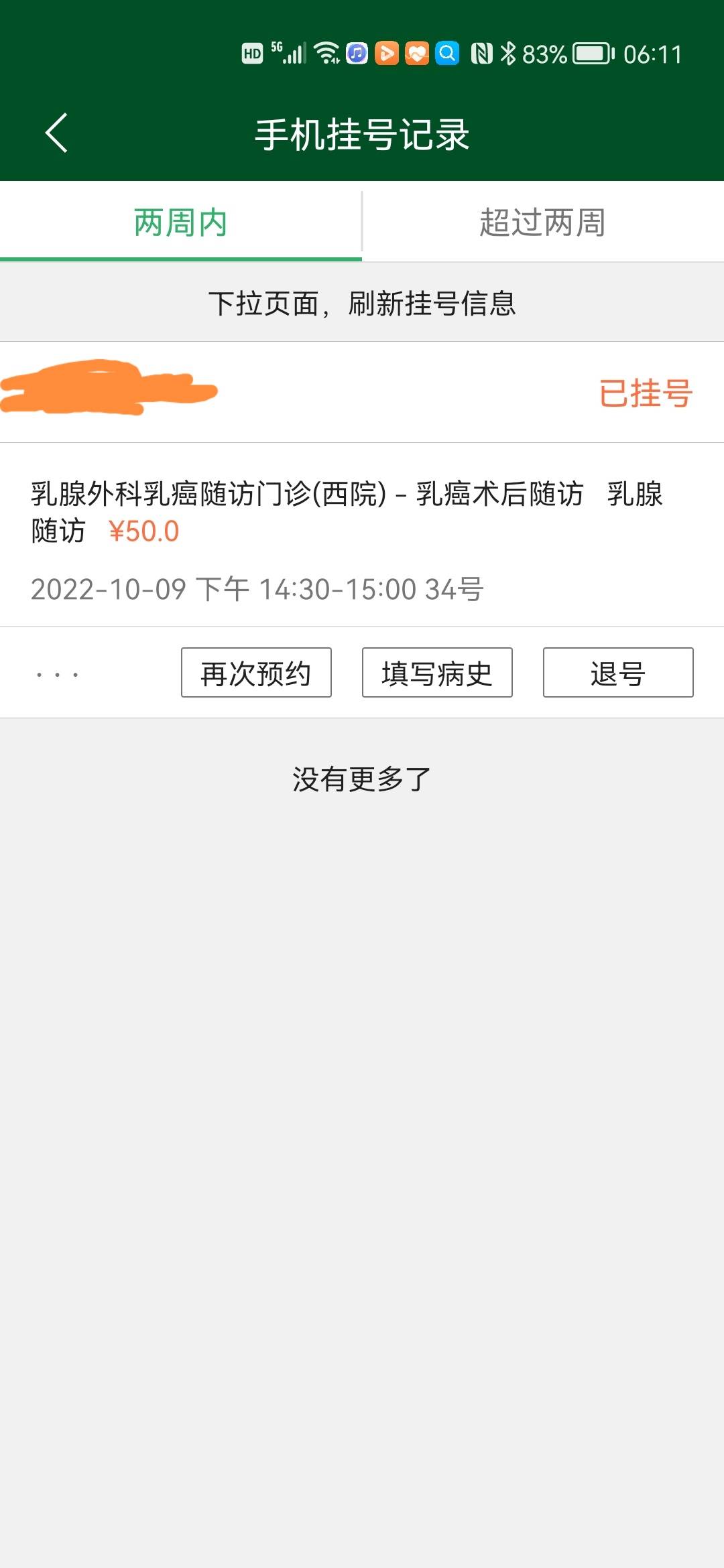Switch to the 超过两周 tab
Screen dimensions: 724x1568
click(542, 224)
